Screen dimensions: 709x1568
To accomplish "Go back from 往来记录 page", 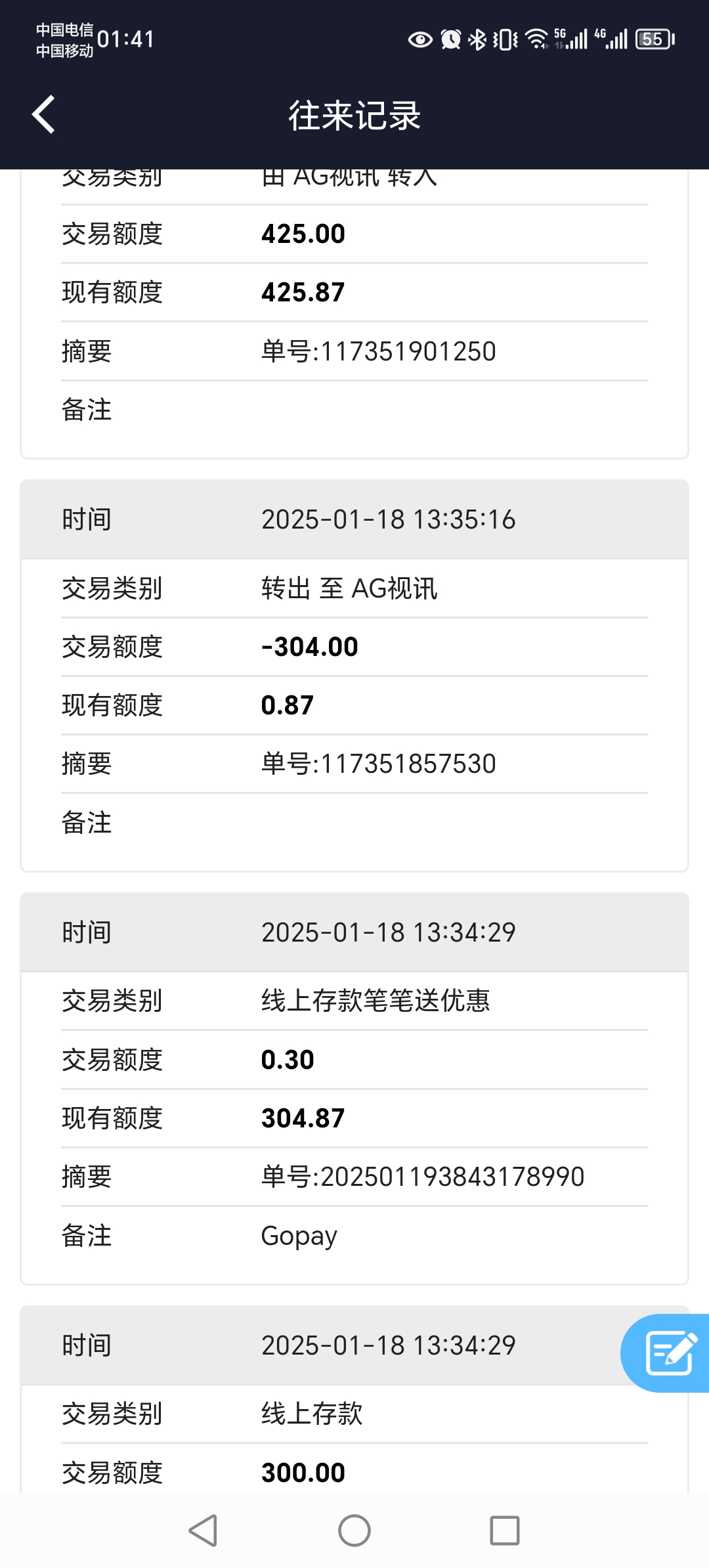I will click(44, 115).
